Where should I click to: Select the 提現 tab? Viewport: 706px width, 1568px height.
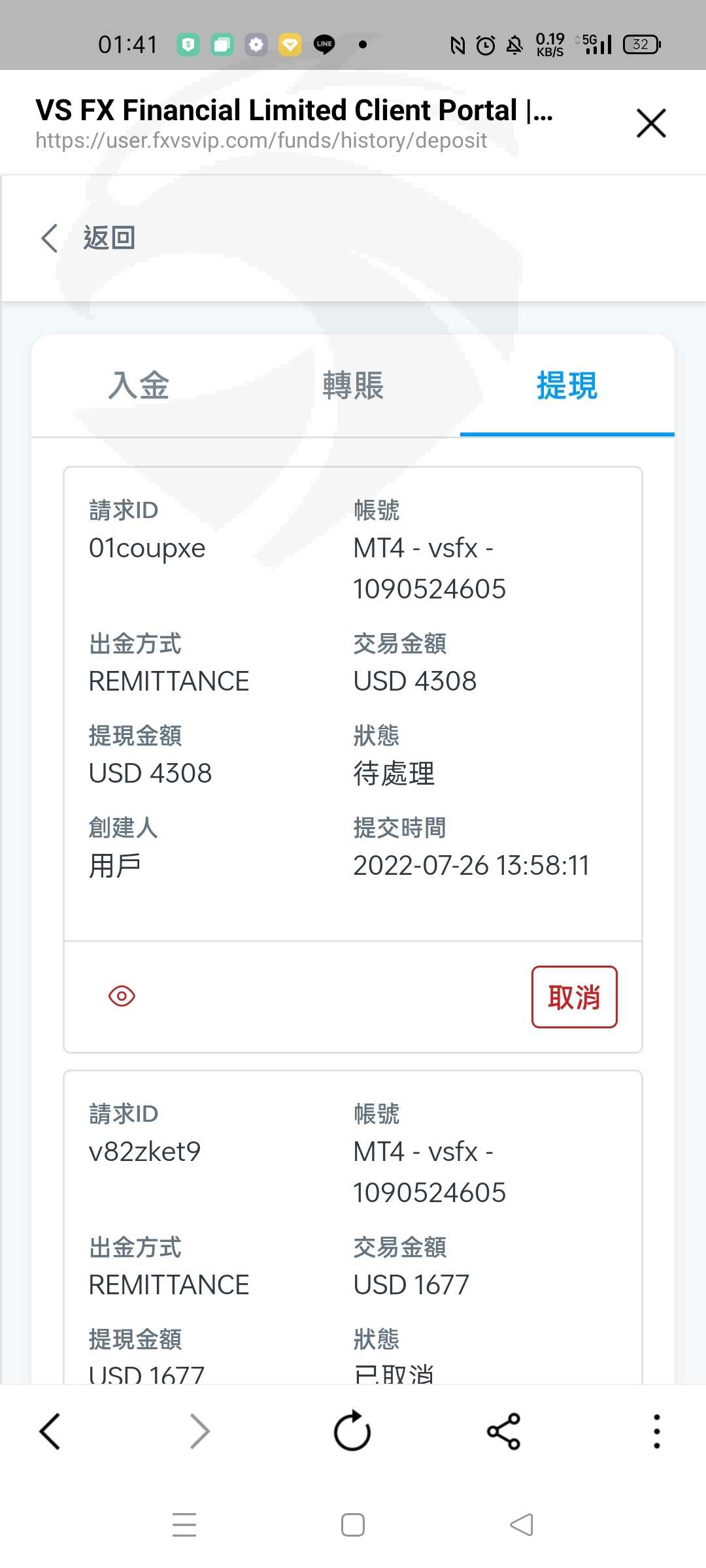click(x=567, y=385)
